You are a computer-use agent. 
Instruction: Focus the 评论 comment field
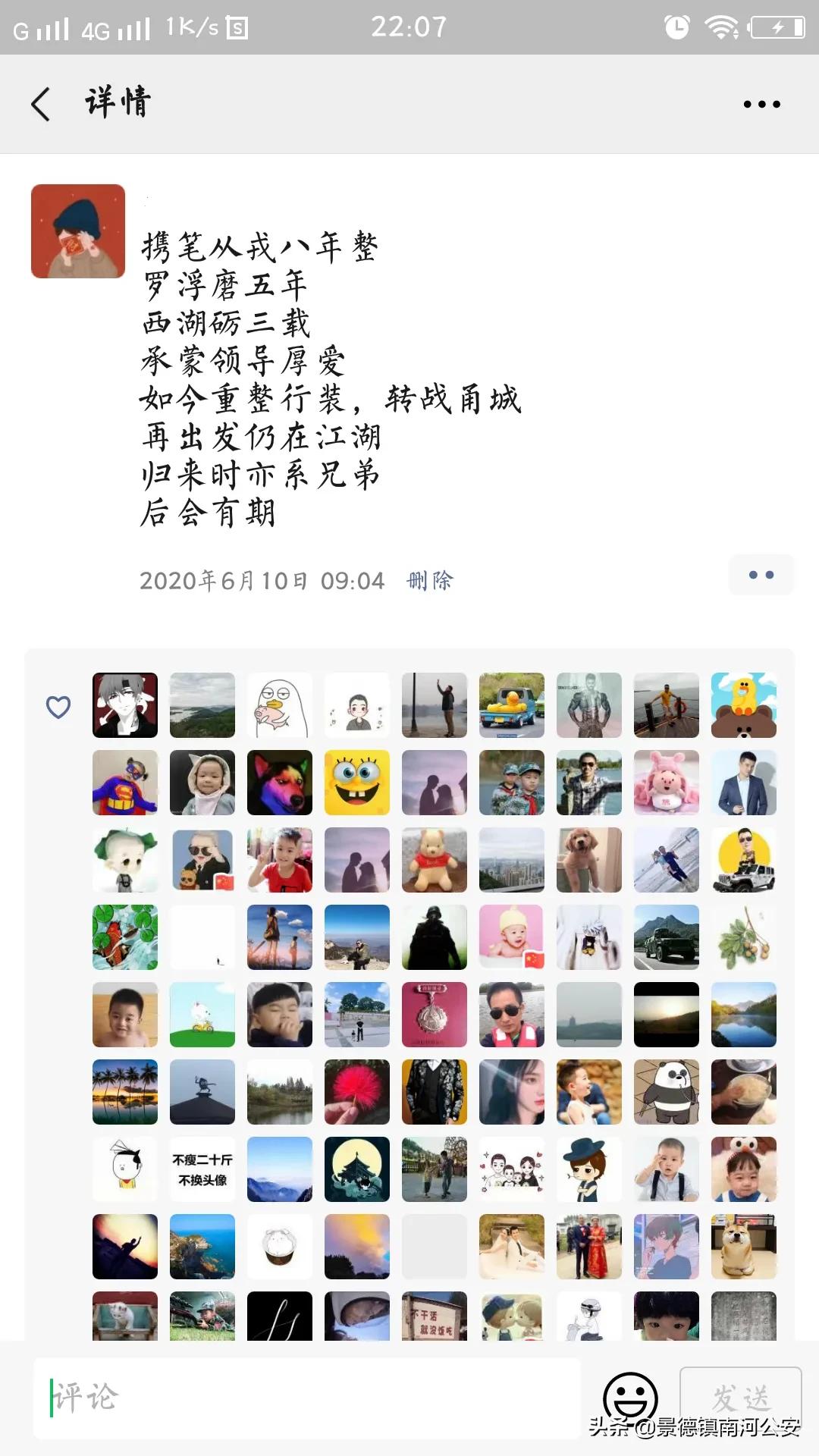(307, 1398)
